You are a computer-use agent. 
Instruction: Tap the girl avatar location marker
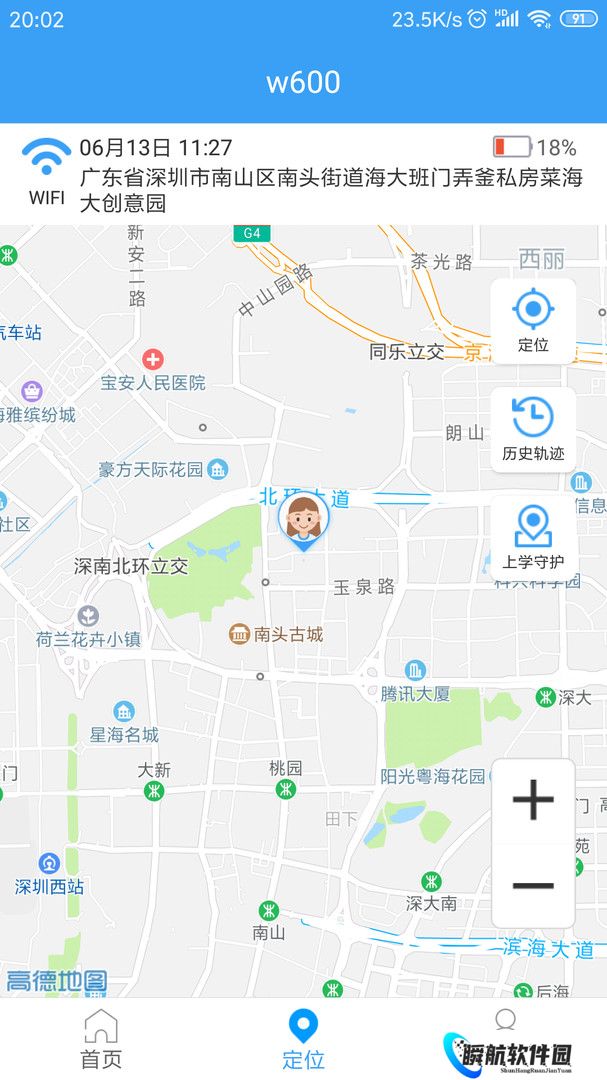pos(303,520)
